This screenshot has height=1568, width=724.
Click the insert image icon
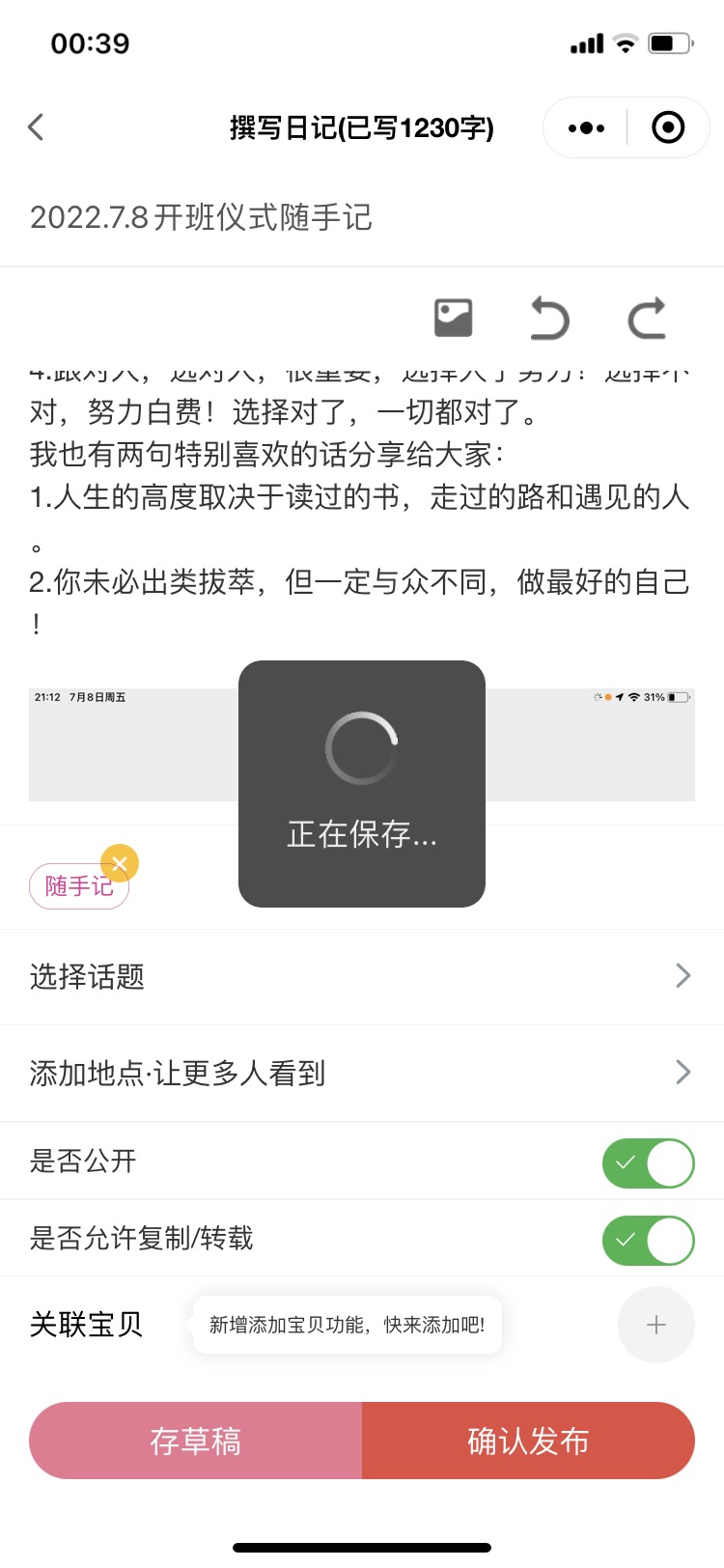(x=452, y=317)
